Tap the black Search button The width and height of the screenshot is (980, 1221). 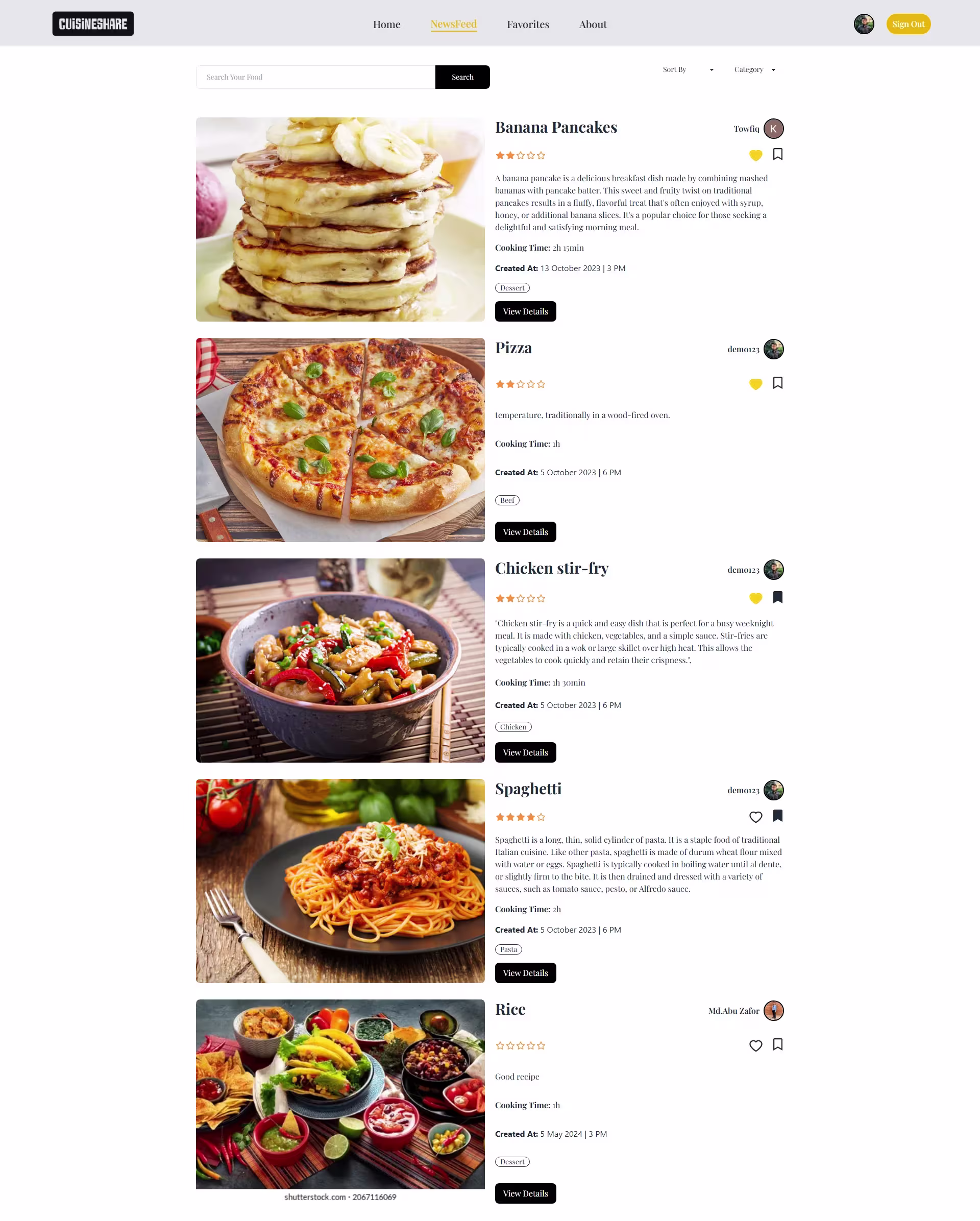(x=462, y=77)
